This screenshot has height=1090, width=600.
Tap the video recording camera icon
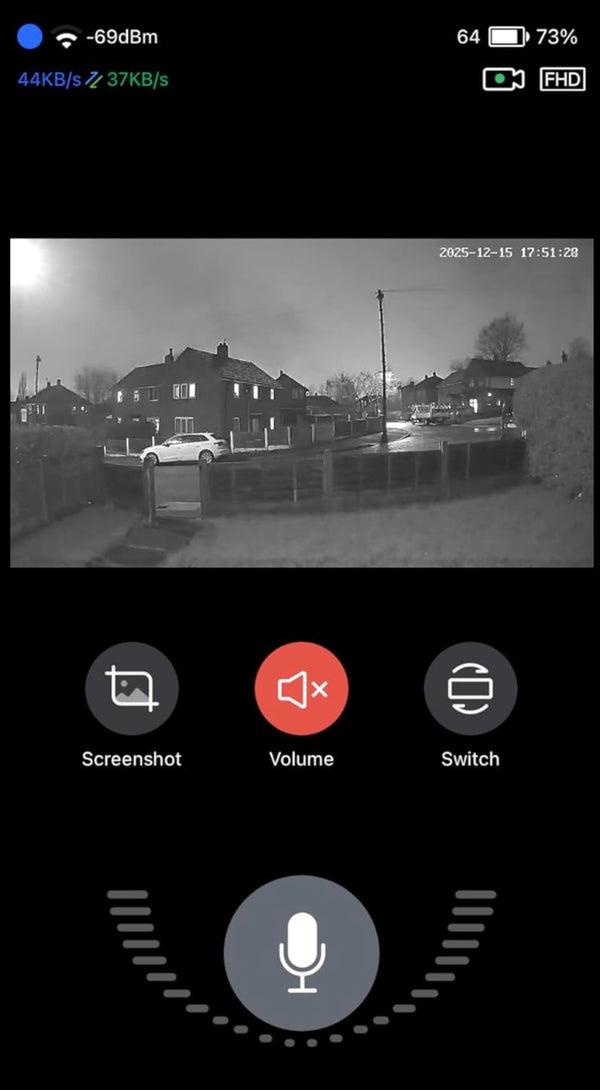(x=503, y=79)
